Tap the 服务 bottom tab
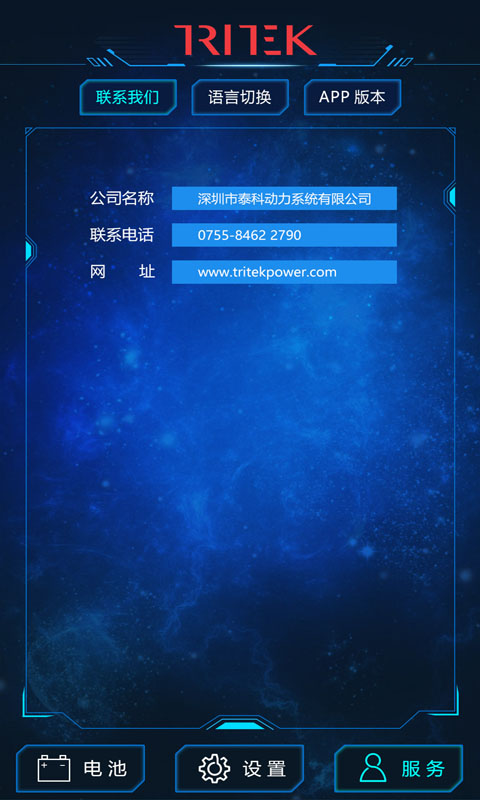480x800 pixels. [399, 768]
